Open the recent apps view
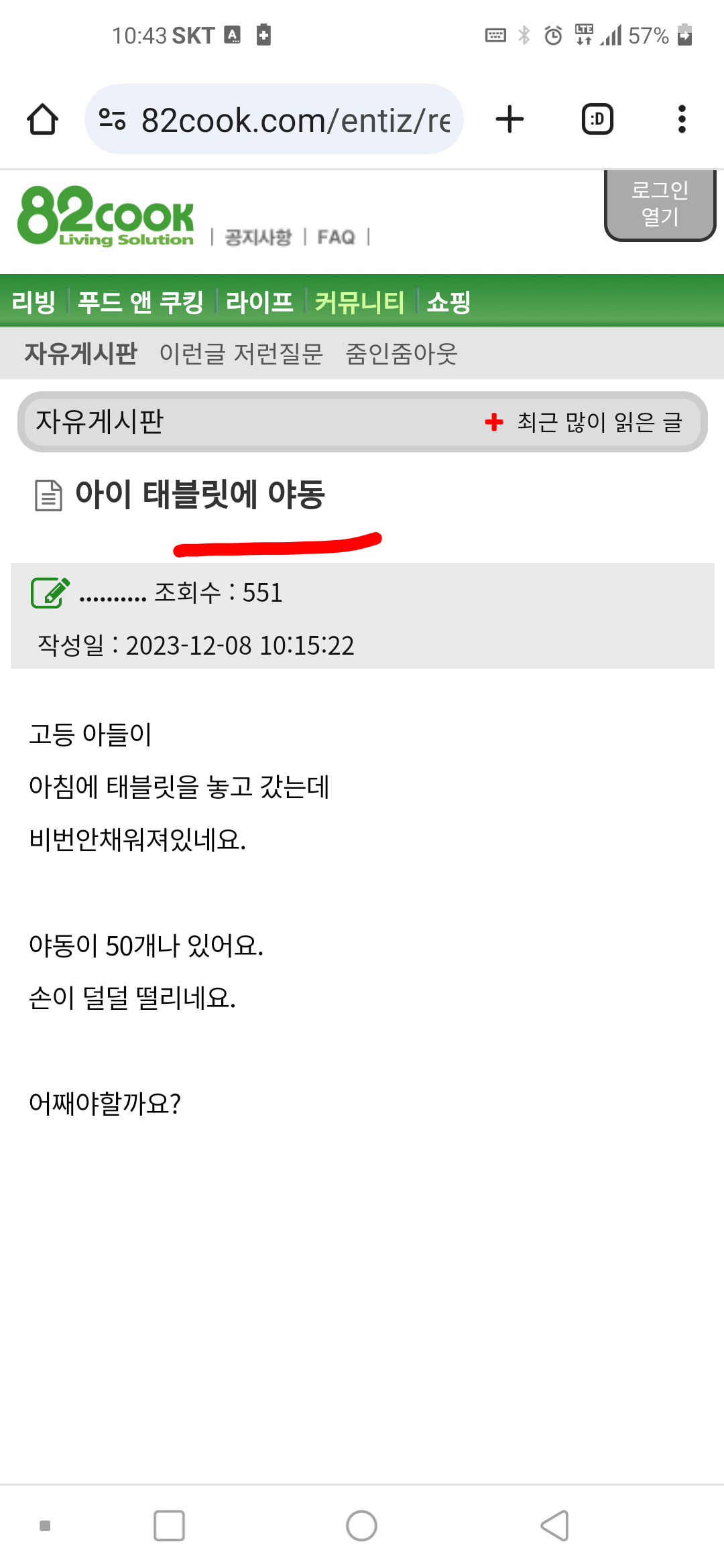The width and height of the screenshot is (724, 1568). (x=169, y=1526)
